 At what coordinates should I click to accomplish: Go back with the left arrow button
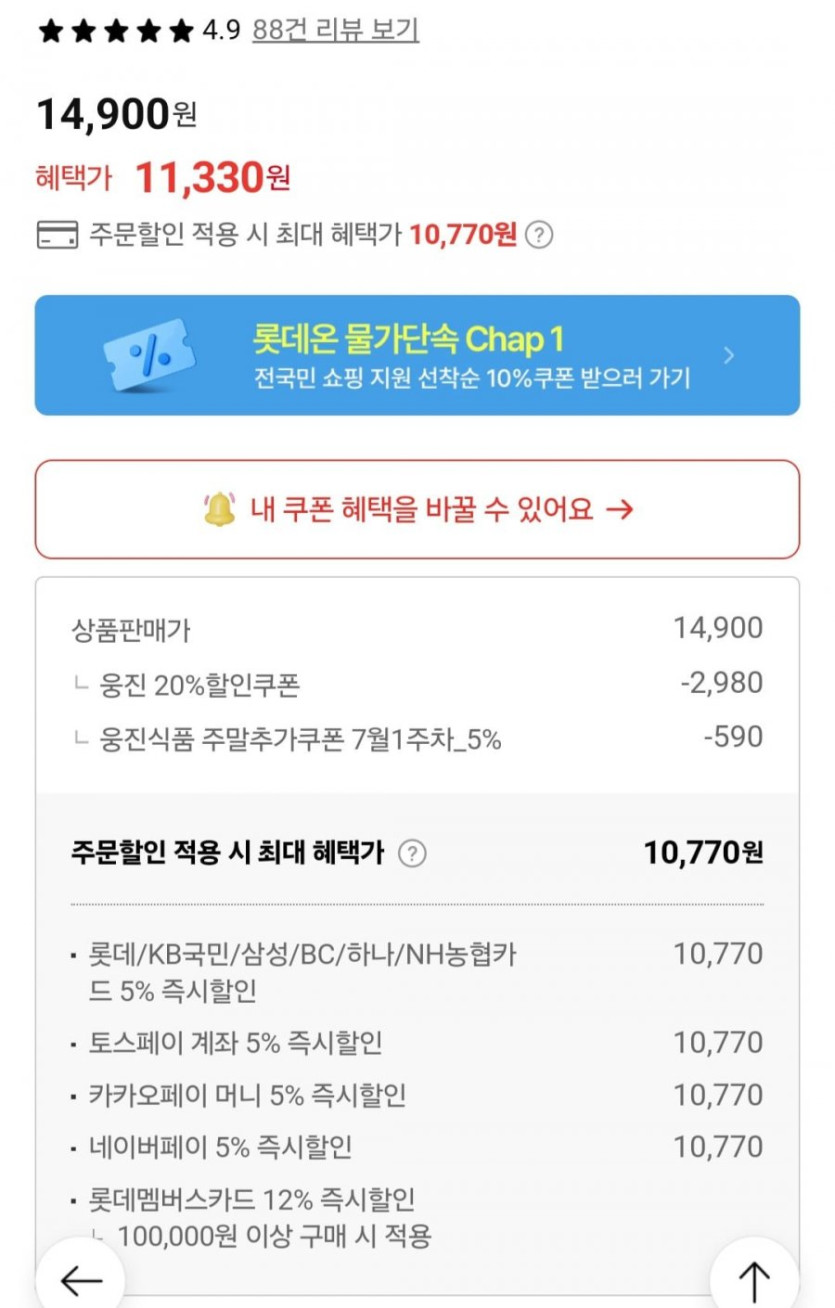(81, 1279)
